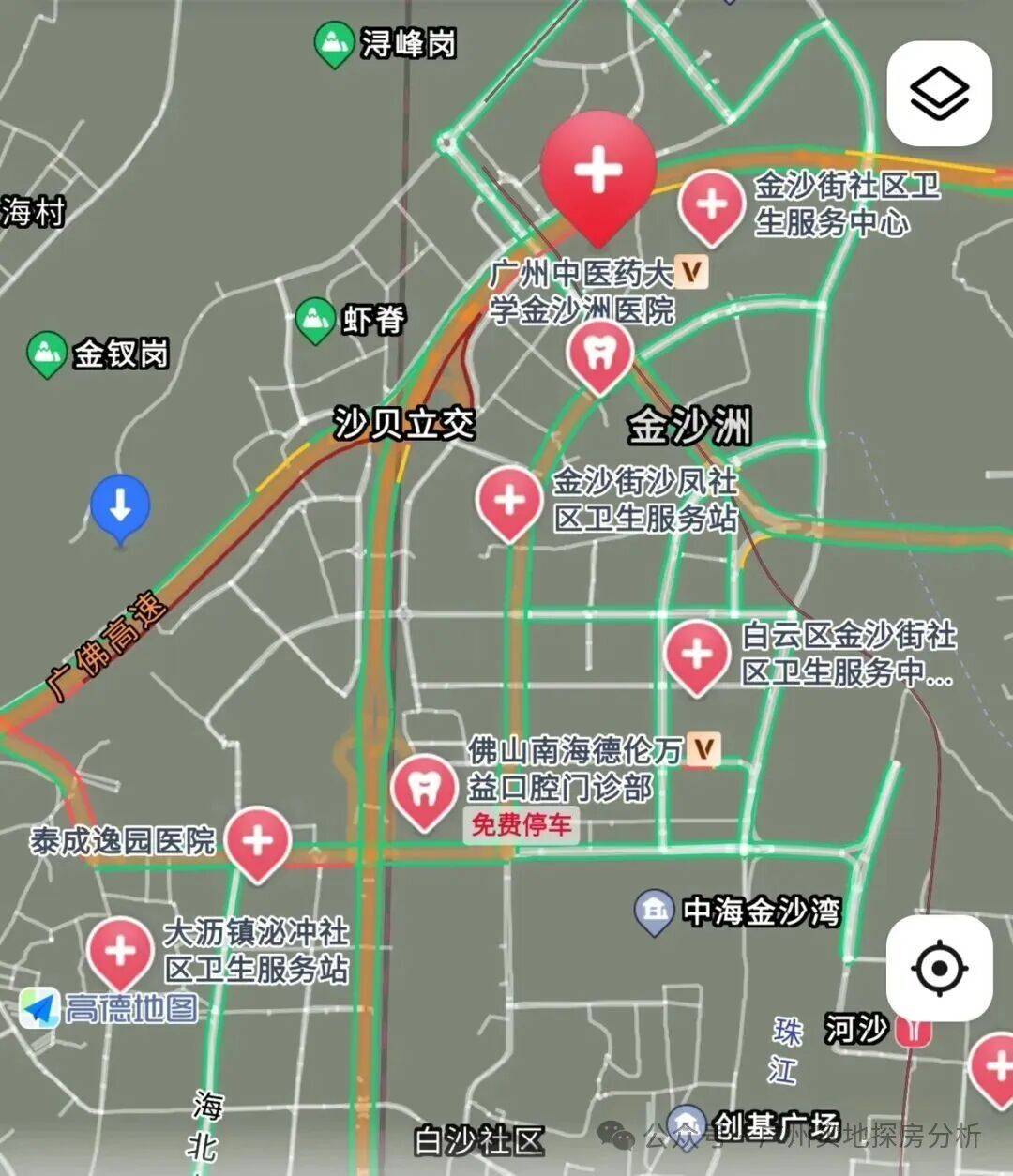Recenter map on my current location
The width and height of the screenshot is (1013, 1176).
coord(939,967)
